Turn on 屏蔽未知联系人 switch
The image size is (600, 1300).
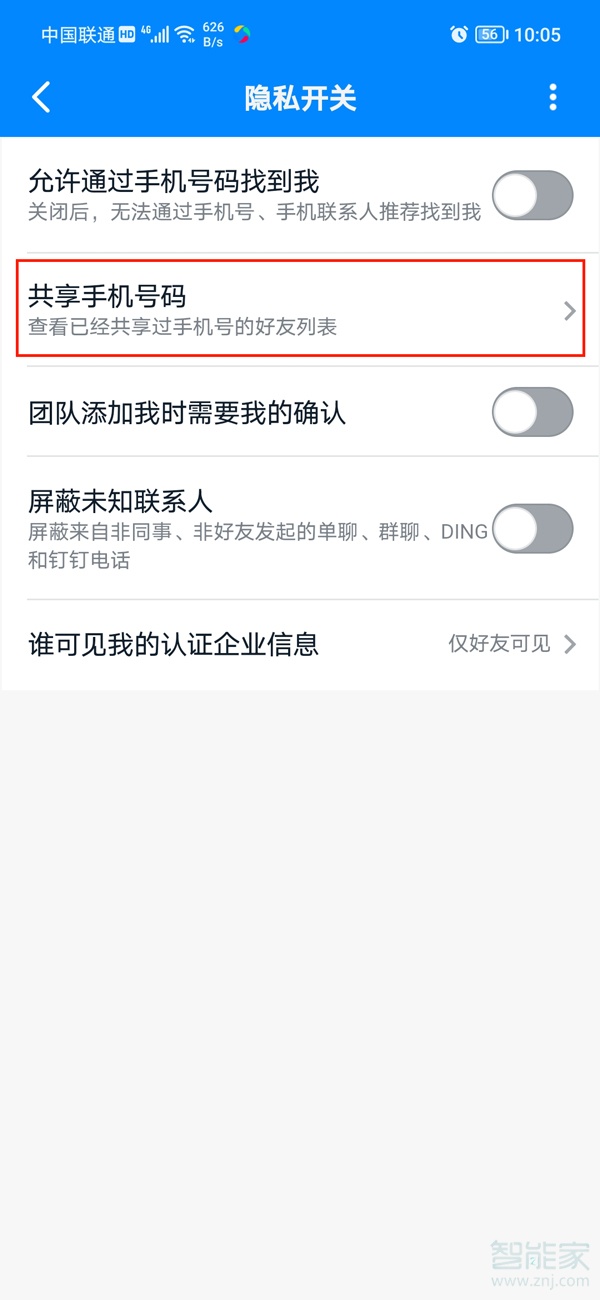pos(532,529)
